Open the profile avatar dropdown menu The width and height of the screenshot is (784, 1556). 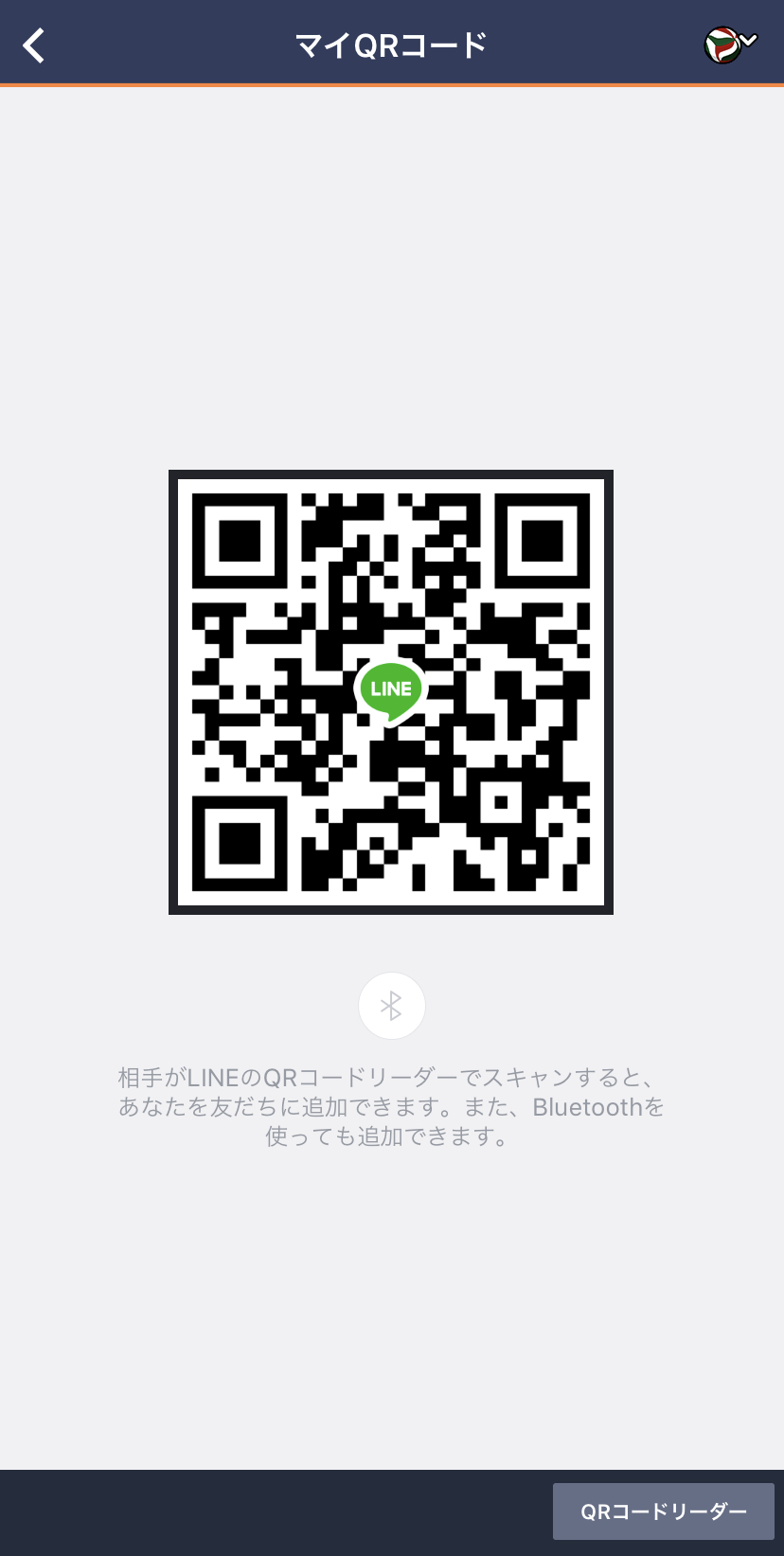(730, 45)
